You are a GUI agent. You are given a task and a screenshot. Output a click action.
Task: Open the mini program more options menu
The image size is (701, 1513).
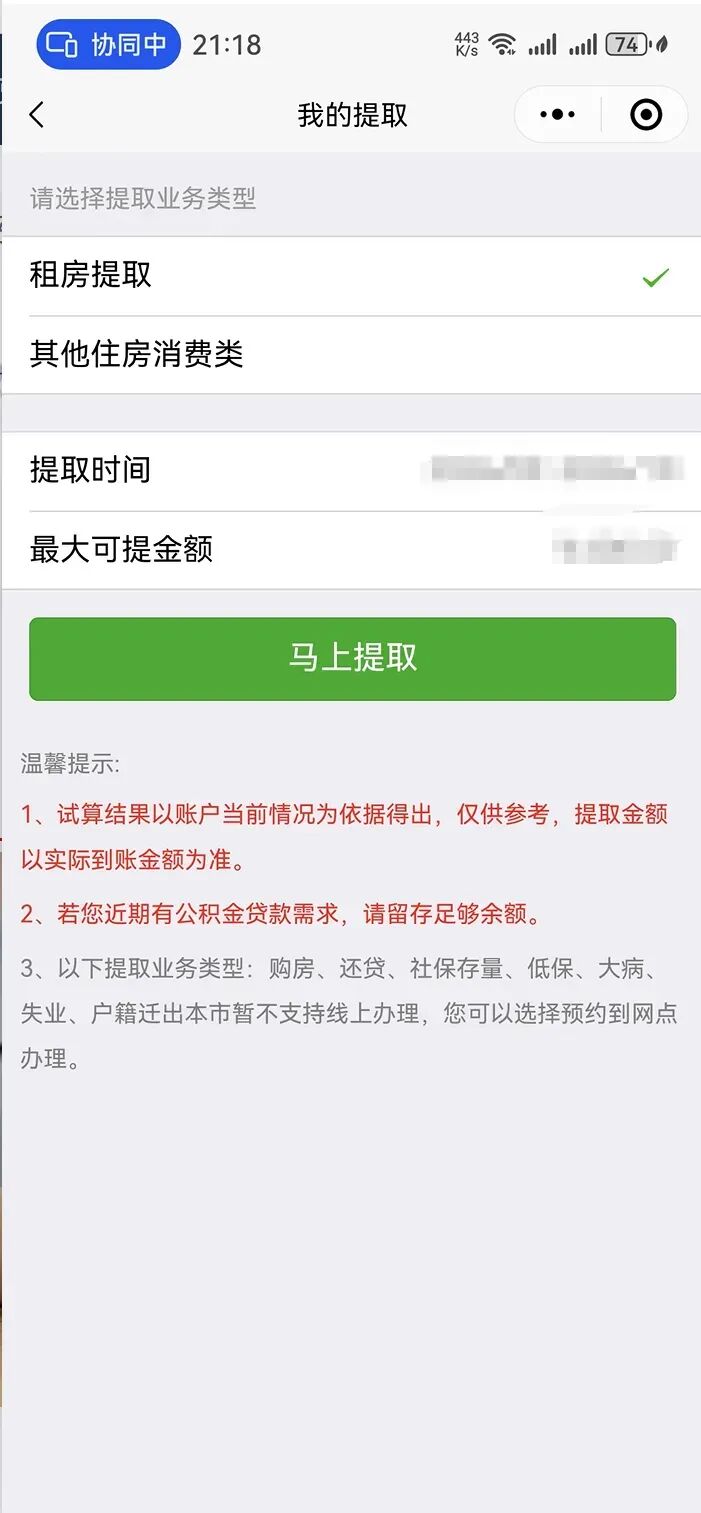tap(557, 115)
